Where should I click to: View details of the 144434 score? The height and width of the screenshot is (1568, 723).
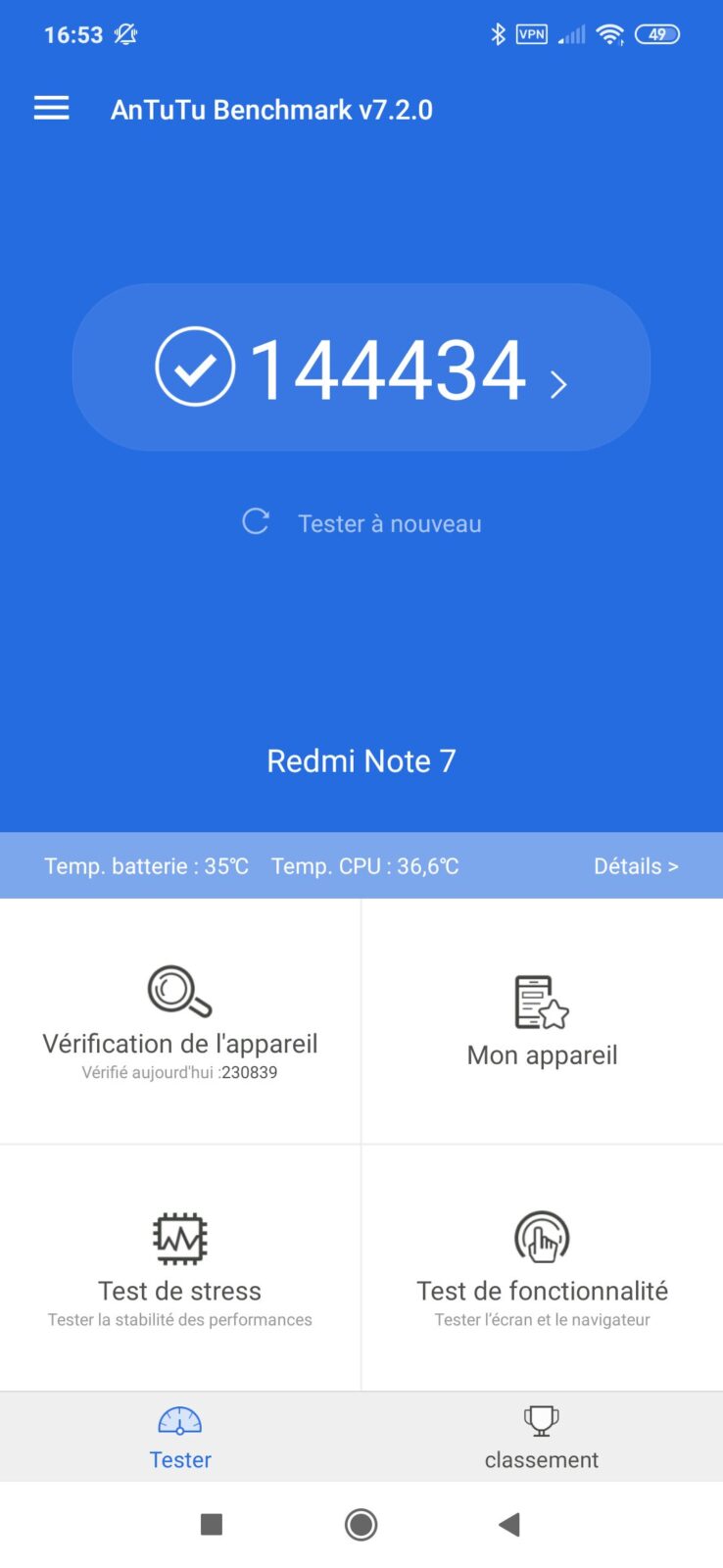coord(361,368)
